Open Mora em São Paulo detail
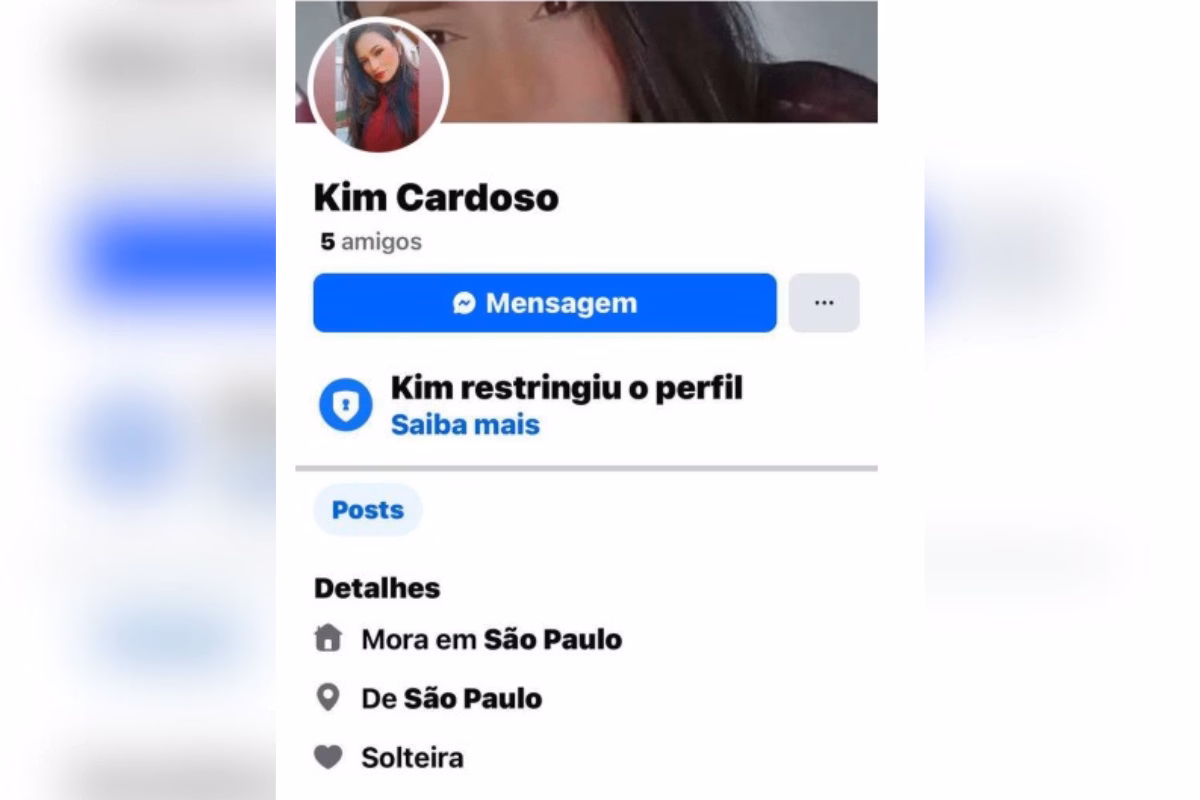 (x=490, y=639)
